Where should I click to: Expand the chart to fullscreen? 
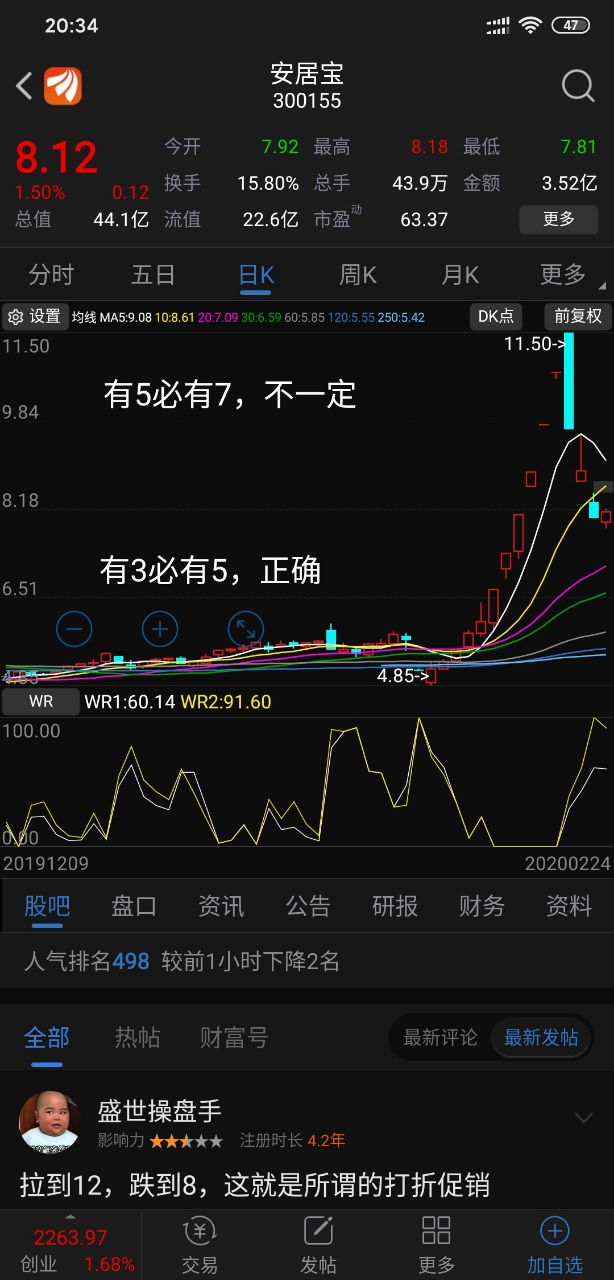(x=244, y=629)
